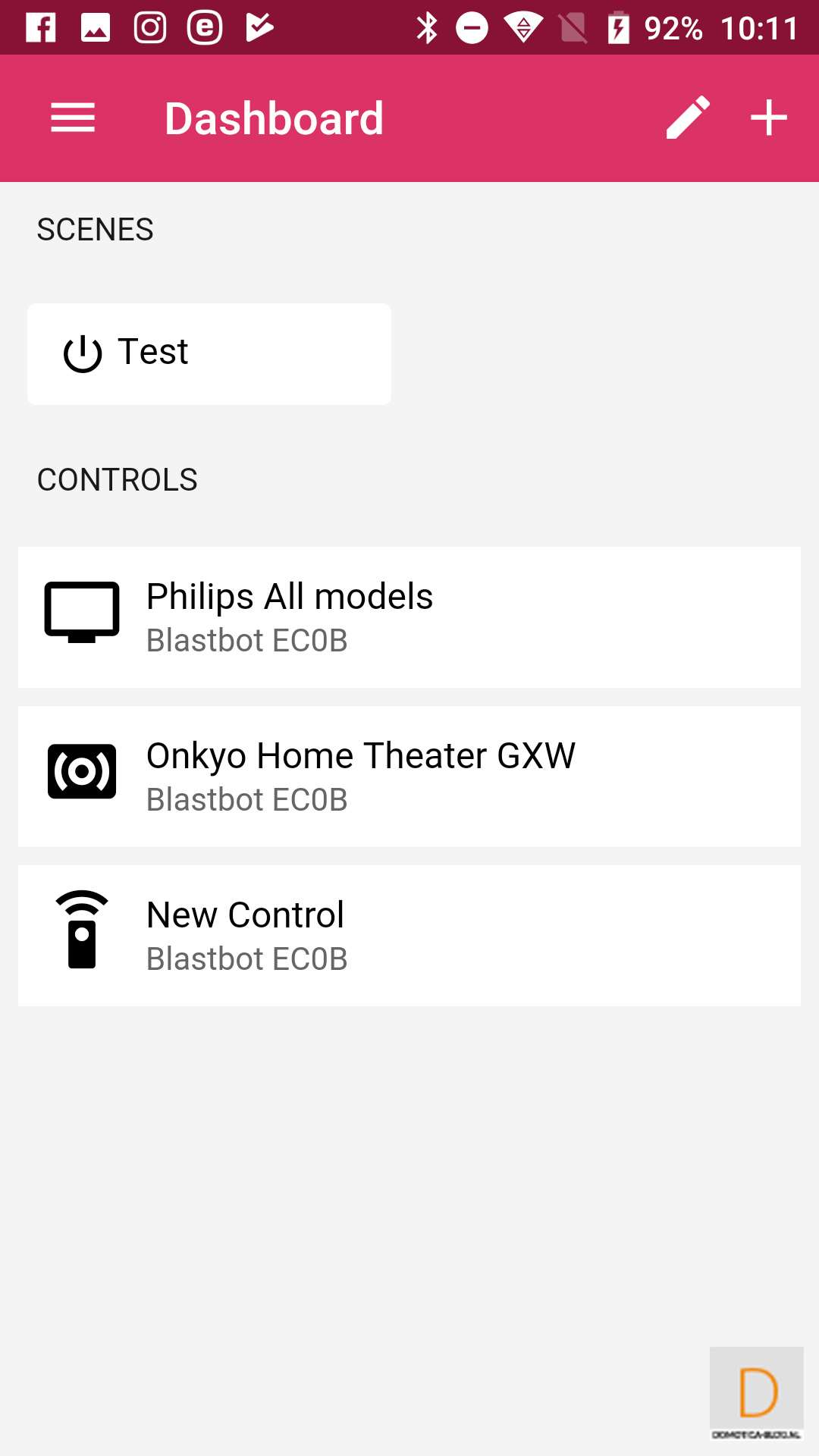Activate the Test scene
This screenshot has width=819, height=1456.
coord(209,353)
